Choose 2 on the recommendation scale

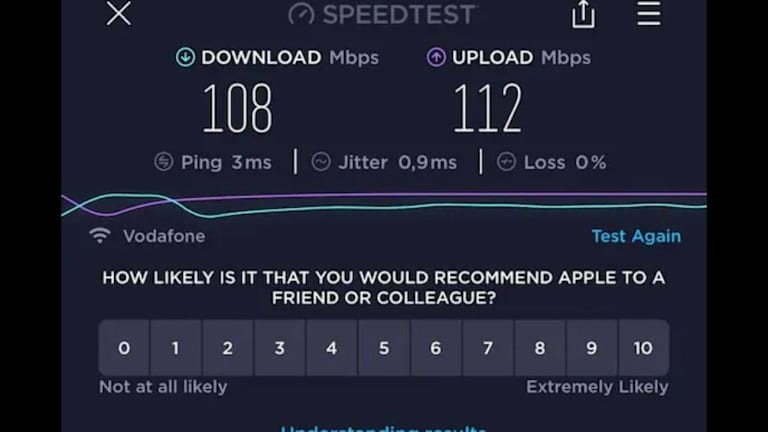coord(228,348)
